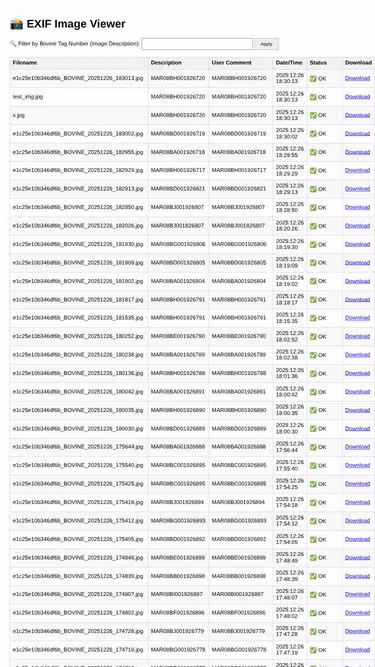This screenshot has height=667, width=375.
Task: Download the BOVINE_20251226_175644.jpg image
Action: pyautogui.click(x=357, y=447)
